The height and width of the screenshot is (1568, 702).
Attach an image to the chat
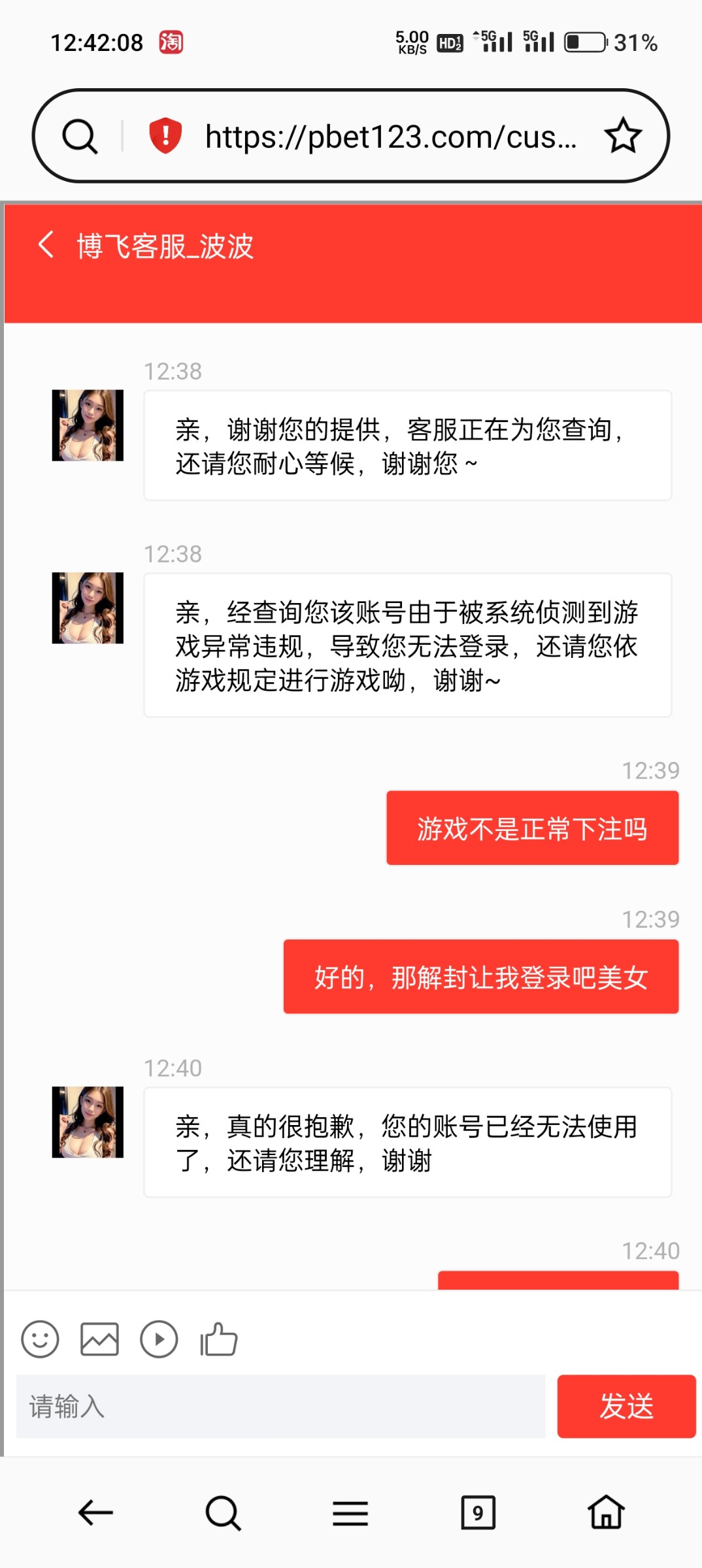coord(99,1339)
